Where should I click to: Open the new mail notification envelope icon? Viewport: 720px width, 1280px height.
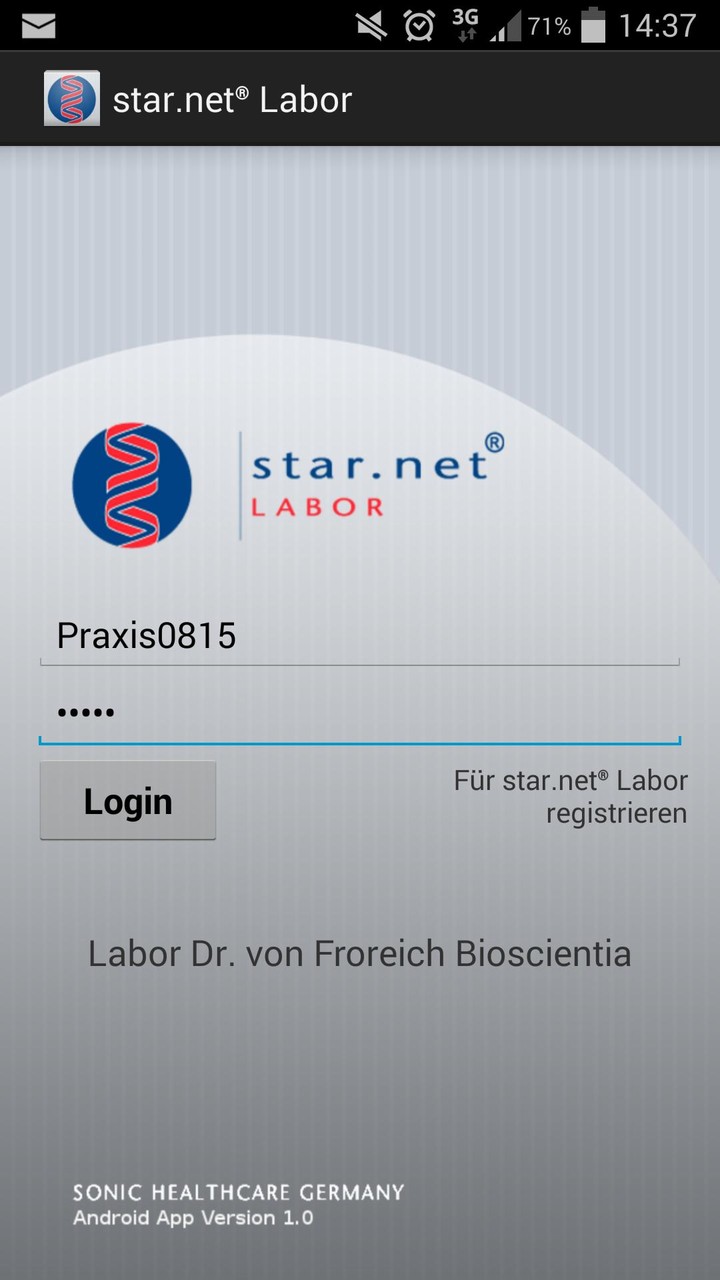[37, 25]
